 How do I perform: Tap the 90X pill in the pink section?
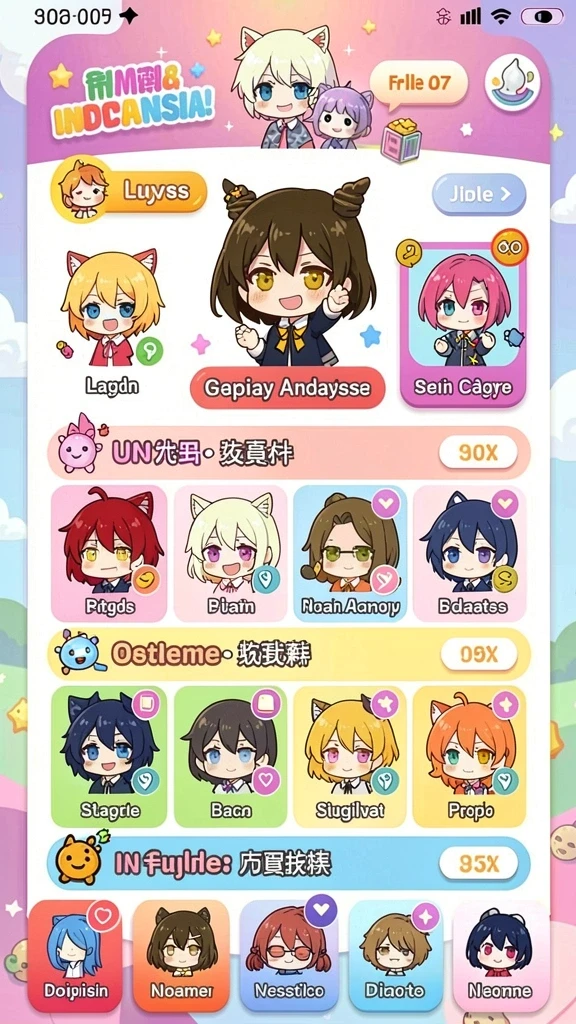point(478,453)
